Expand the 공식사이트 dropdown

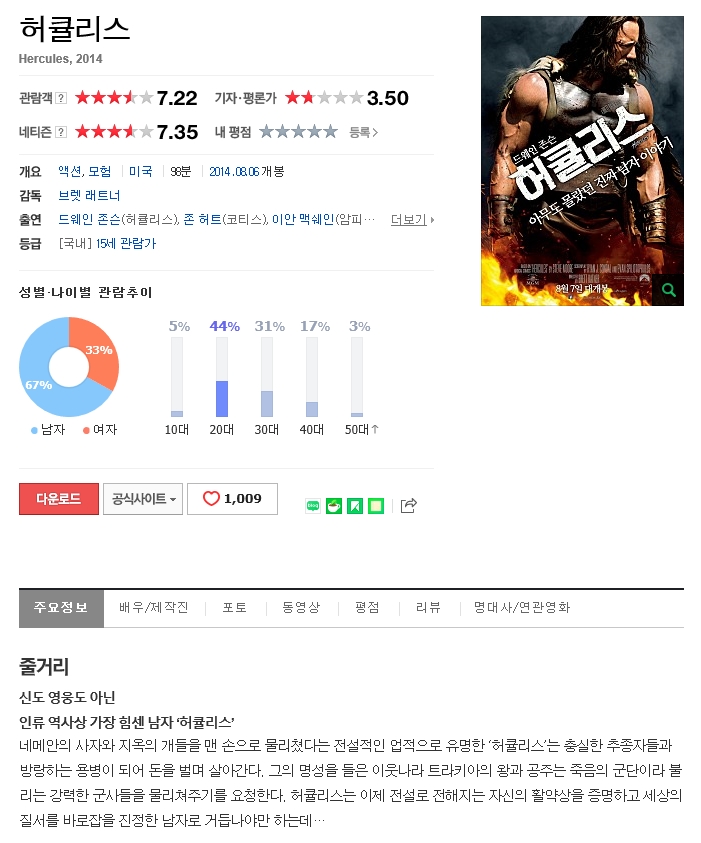click(143, 499)
